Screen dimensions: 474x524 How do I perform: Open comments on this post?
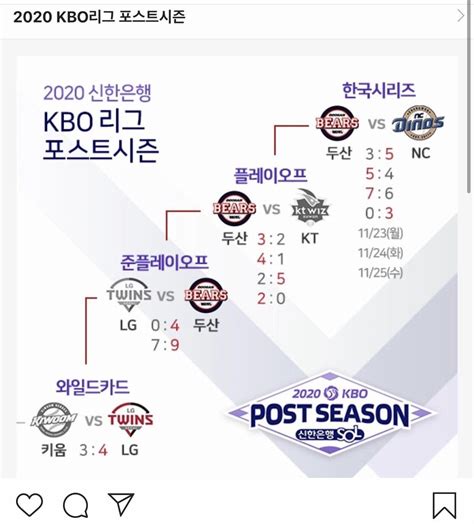click(x=76, y=505)
